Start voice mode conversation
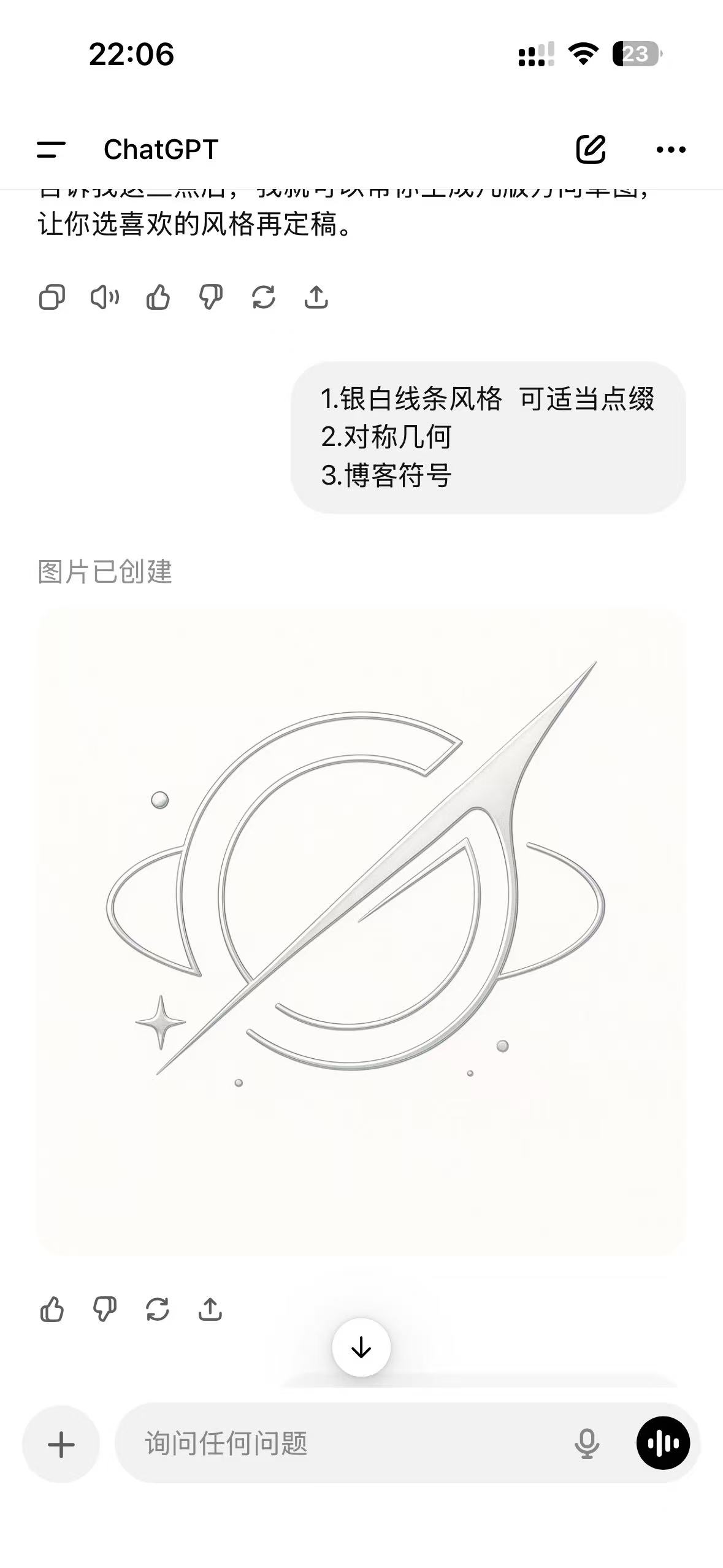The width and height of the screenshot is (723, 1568). point(663,1443)
